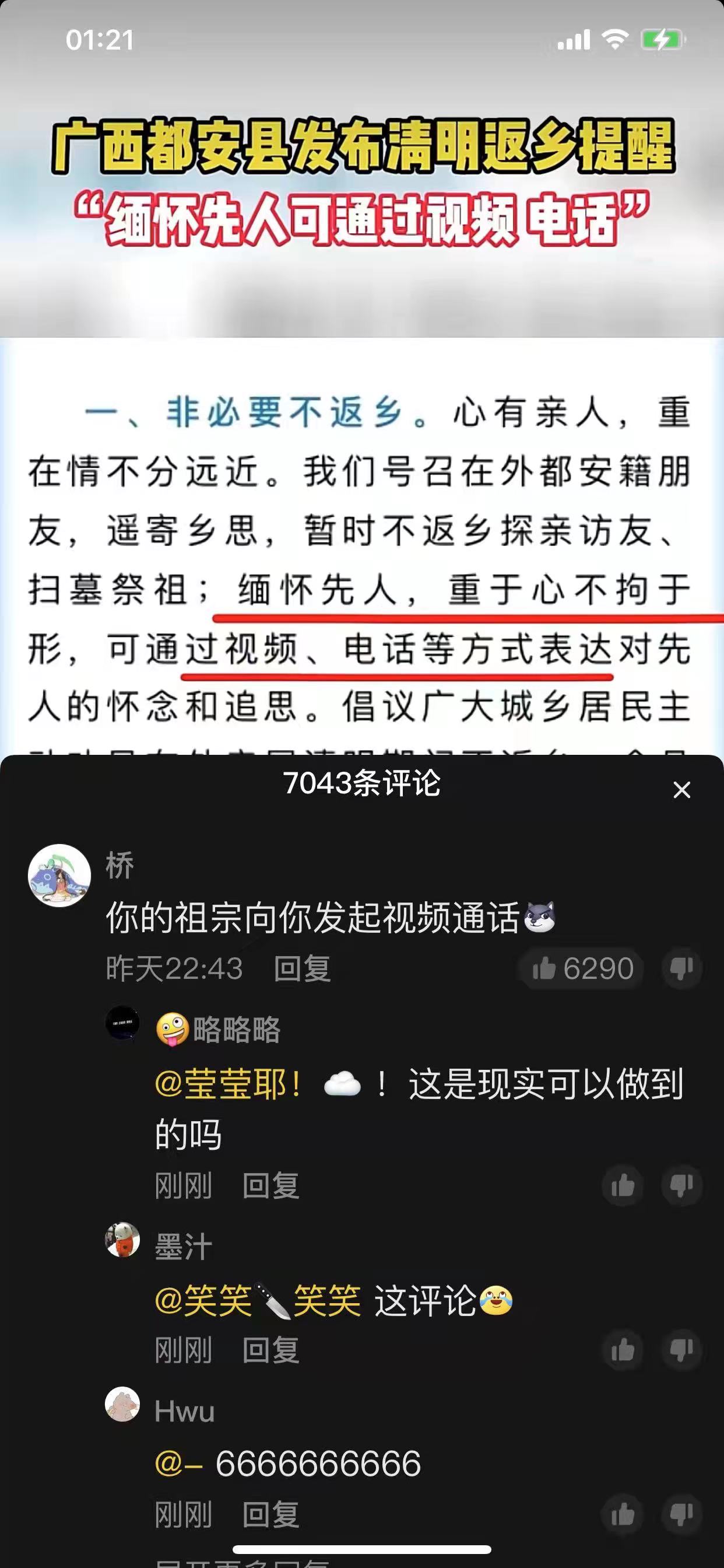
Task: Like 墨汁's reply
Action: [x=623, y=1350]
